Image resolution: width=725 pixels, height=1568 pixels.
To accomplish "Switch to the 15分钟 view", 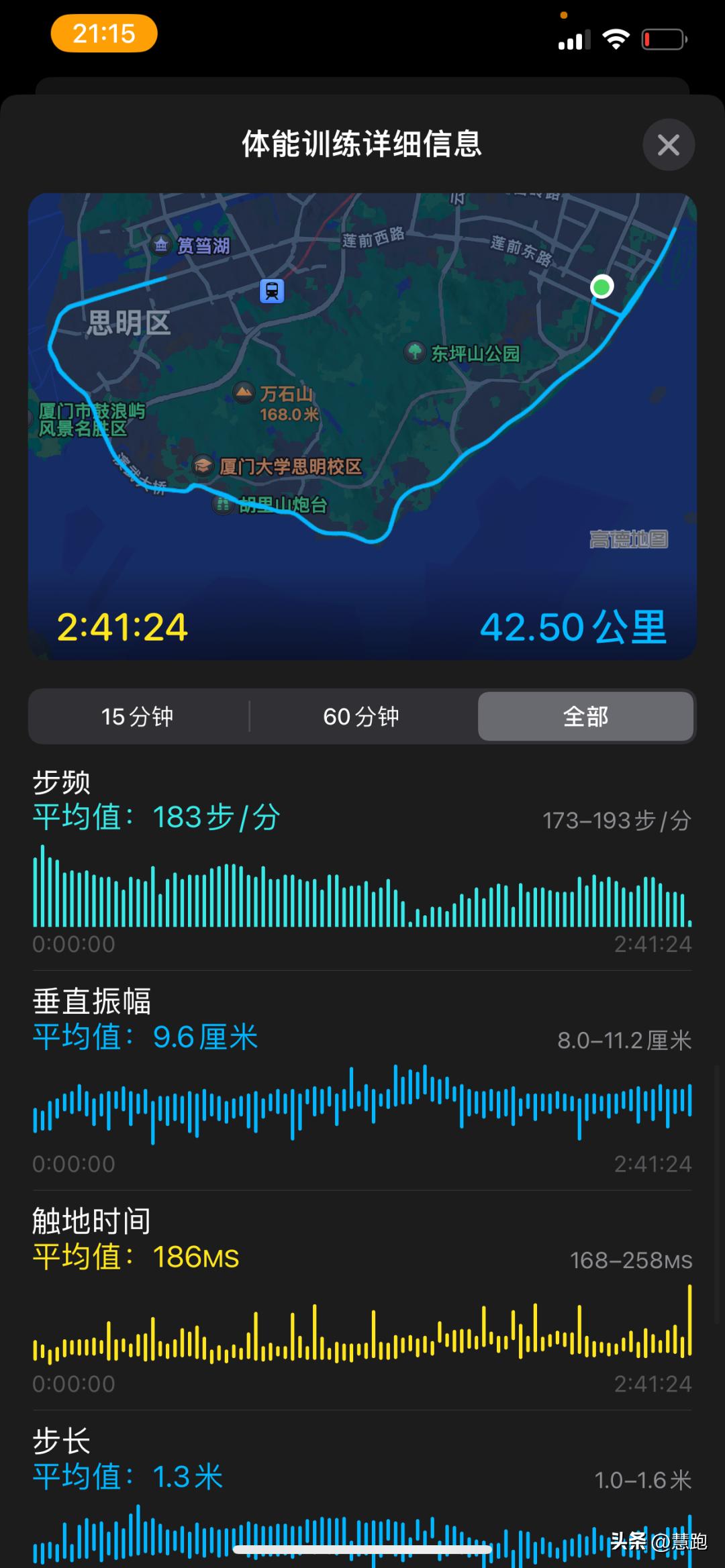I will [139, 717].
